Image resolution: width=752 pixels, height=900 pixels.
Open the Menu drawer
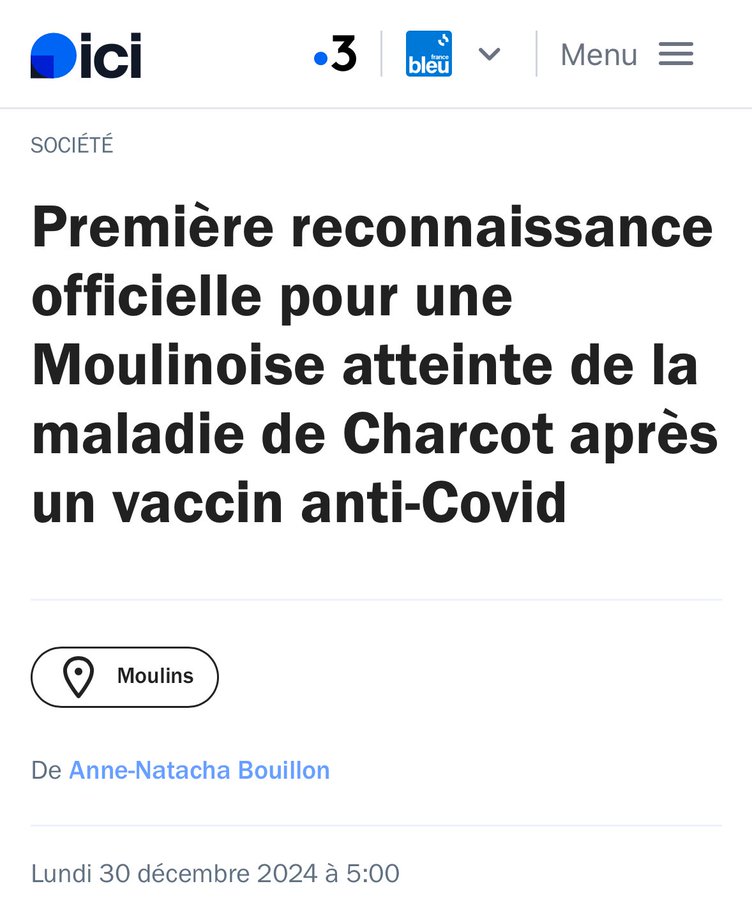(x=626, y=54)
